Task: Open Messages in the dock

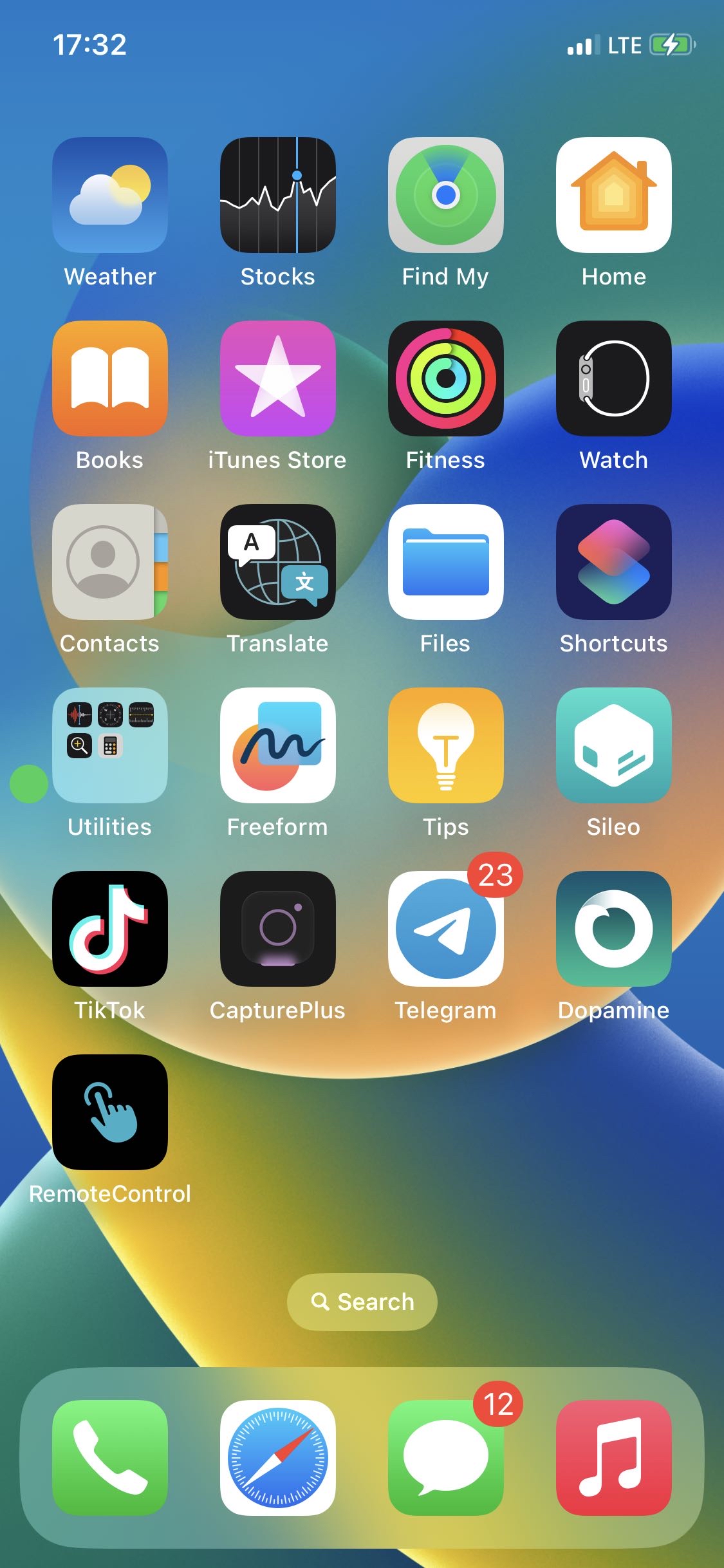Action: point(445,1457)
